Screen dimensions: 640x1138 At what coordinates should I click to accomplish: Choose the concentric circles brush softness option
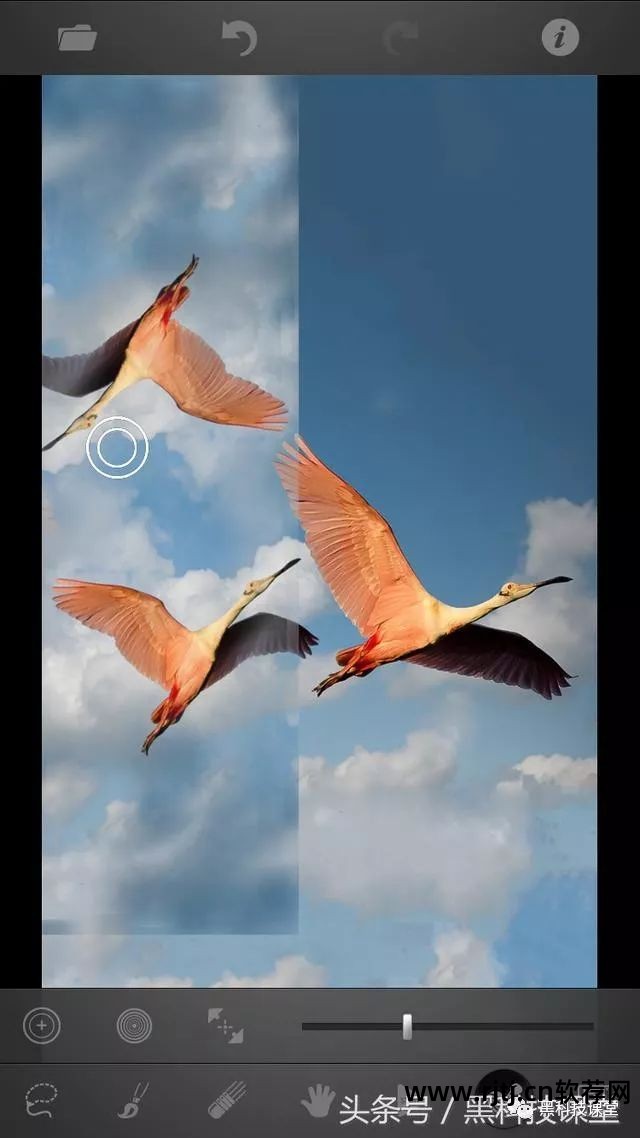pos(134,1025)
